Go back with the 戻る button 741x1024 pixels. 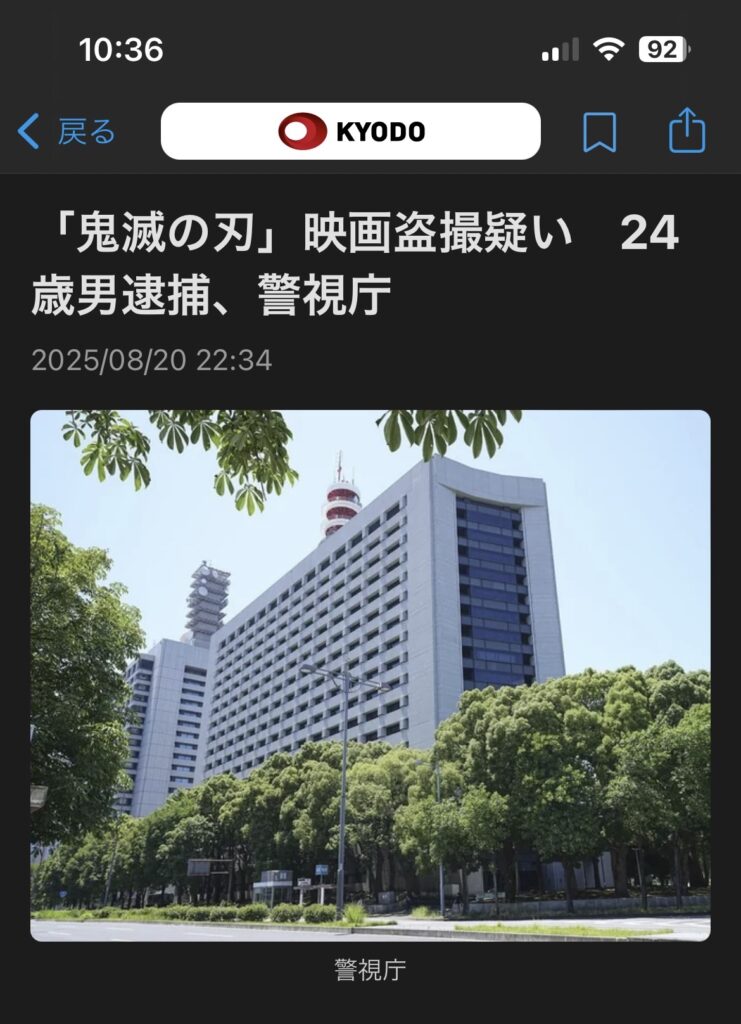pos(67,131)
